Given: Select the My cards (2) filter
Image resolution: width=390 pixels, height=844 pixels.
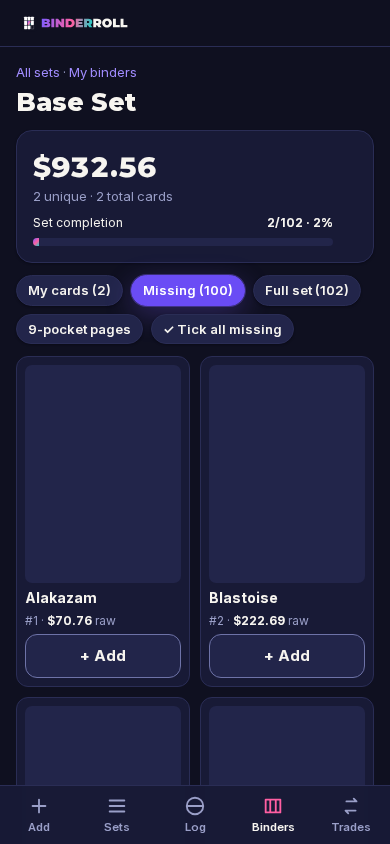Looking at the screenshot, I should click(x=69, y=291).
